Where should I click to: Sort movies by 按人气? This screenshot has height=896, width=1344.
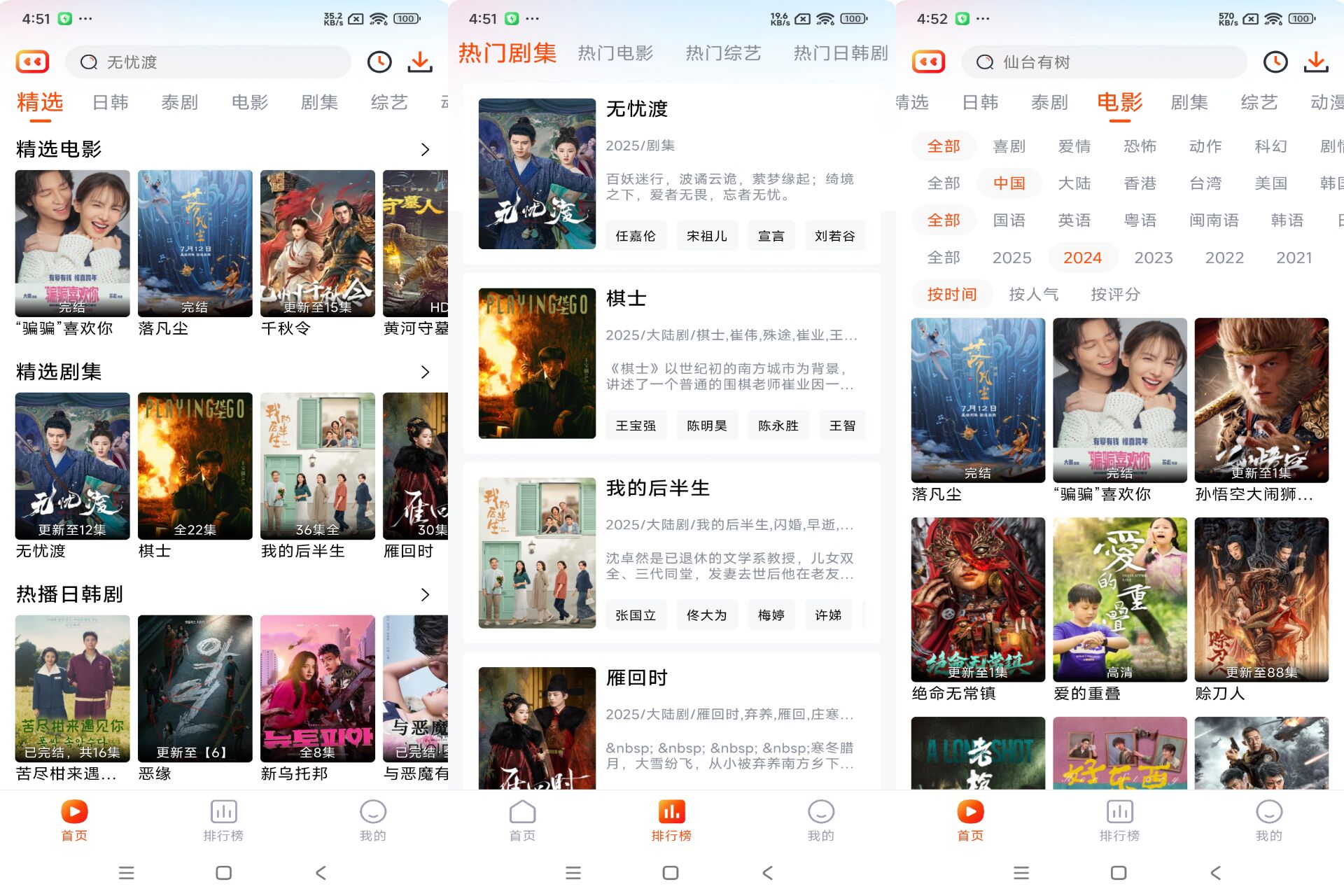coord(1033,295)
